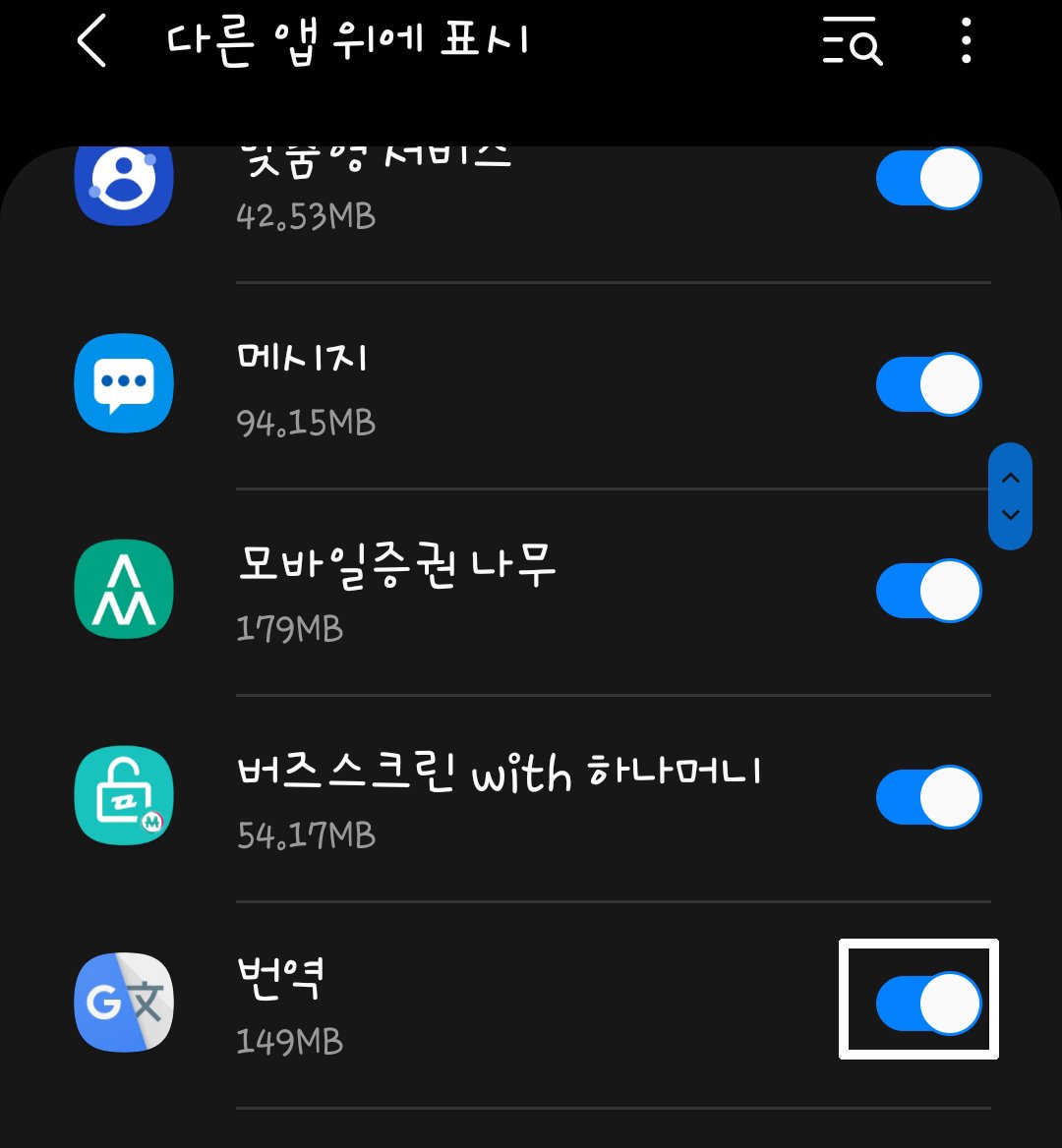
Task: Toggle the 버즈스크린 with 하나머니 switch
Action: click(928, 797)
